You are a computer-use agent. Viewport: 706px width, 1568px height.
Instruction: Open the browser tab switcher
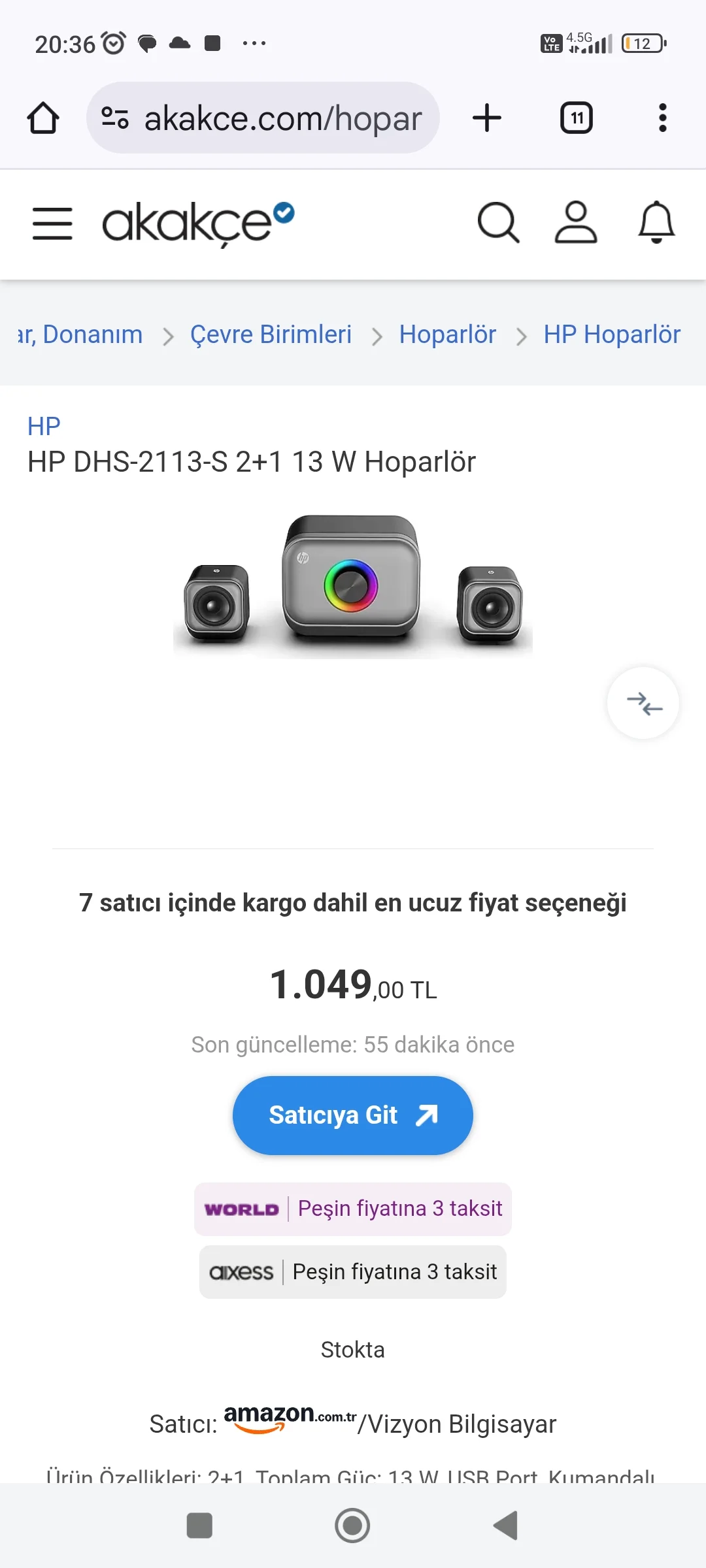click(577, 118)
